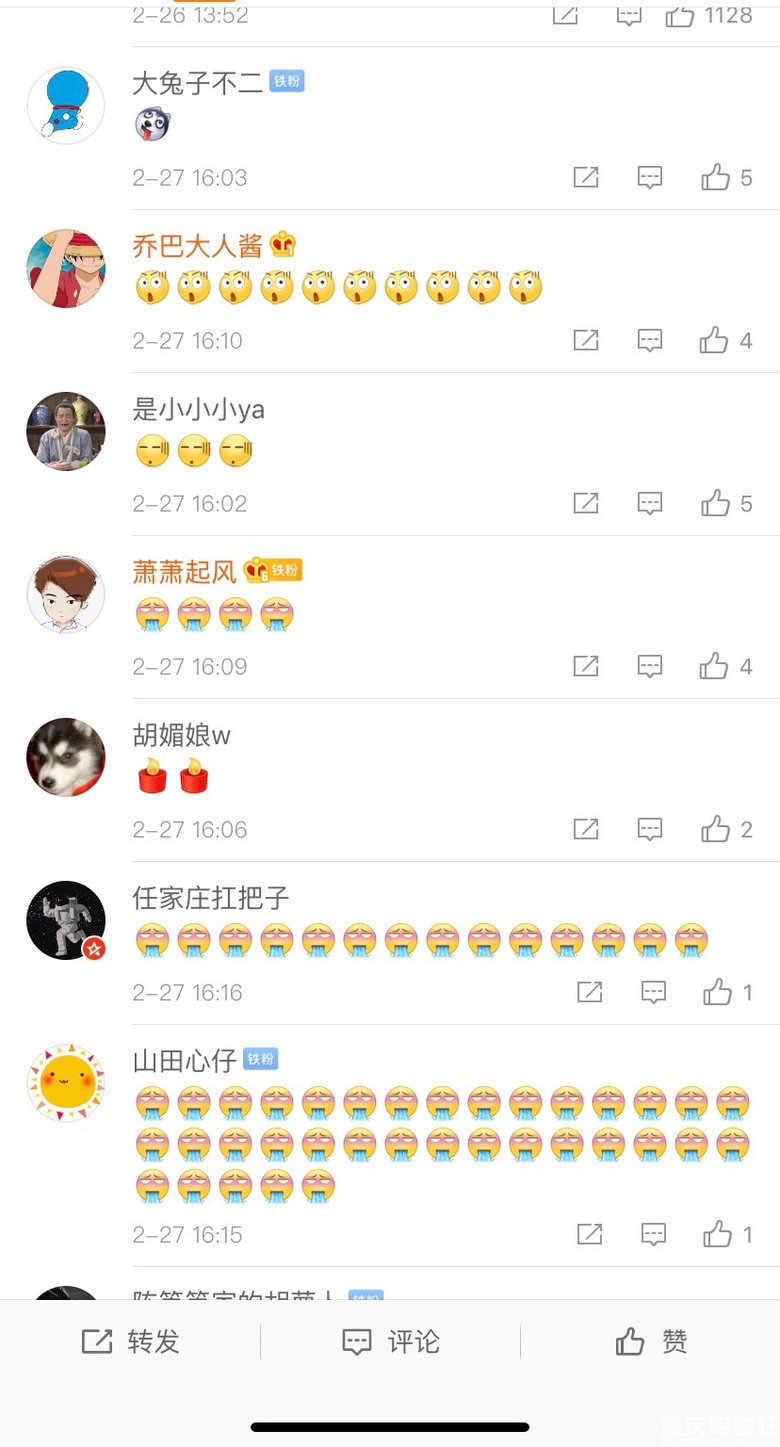Open username 萧萧起风

[x=184, y=571]
